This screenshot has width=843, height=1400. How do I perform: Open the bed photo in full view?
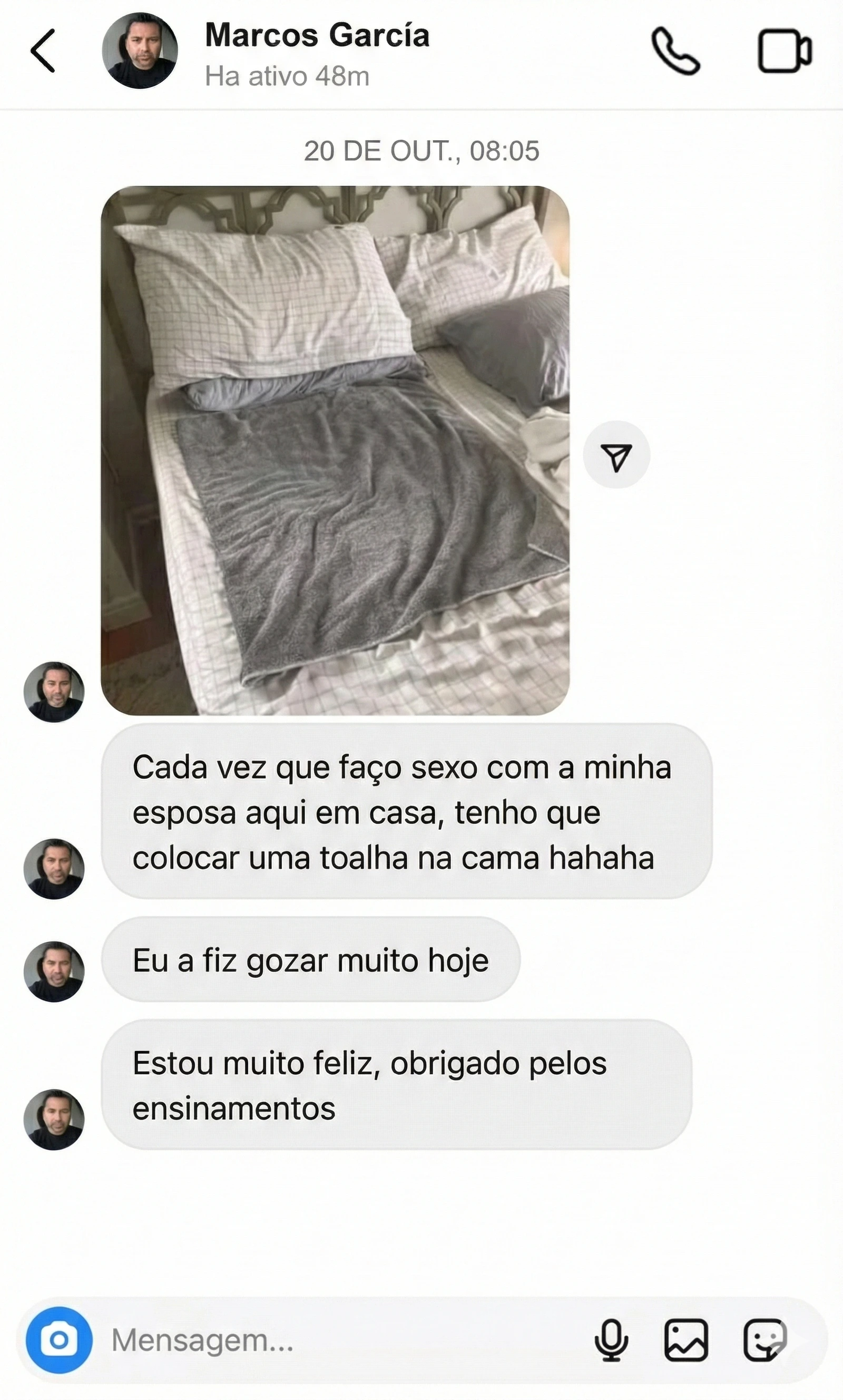tap(335, 450)
